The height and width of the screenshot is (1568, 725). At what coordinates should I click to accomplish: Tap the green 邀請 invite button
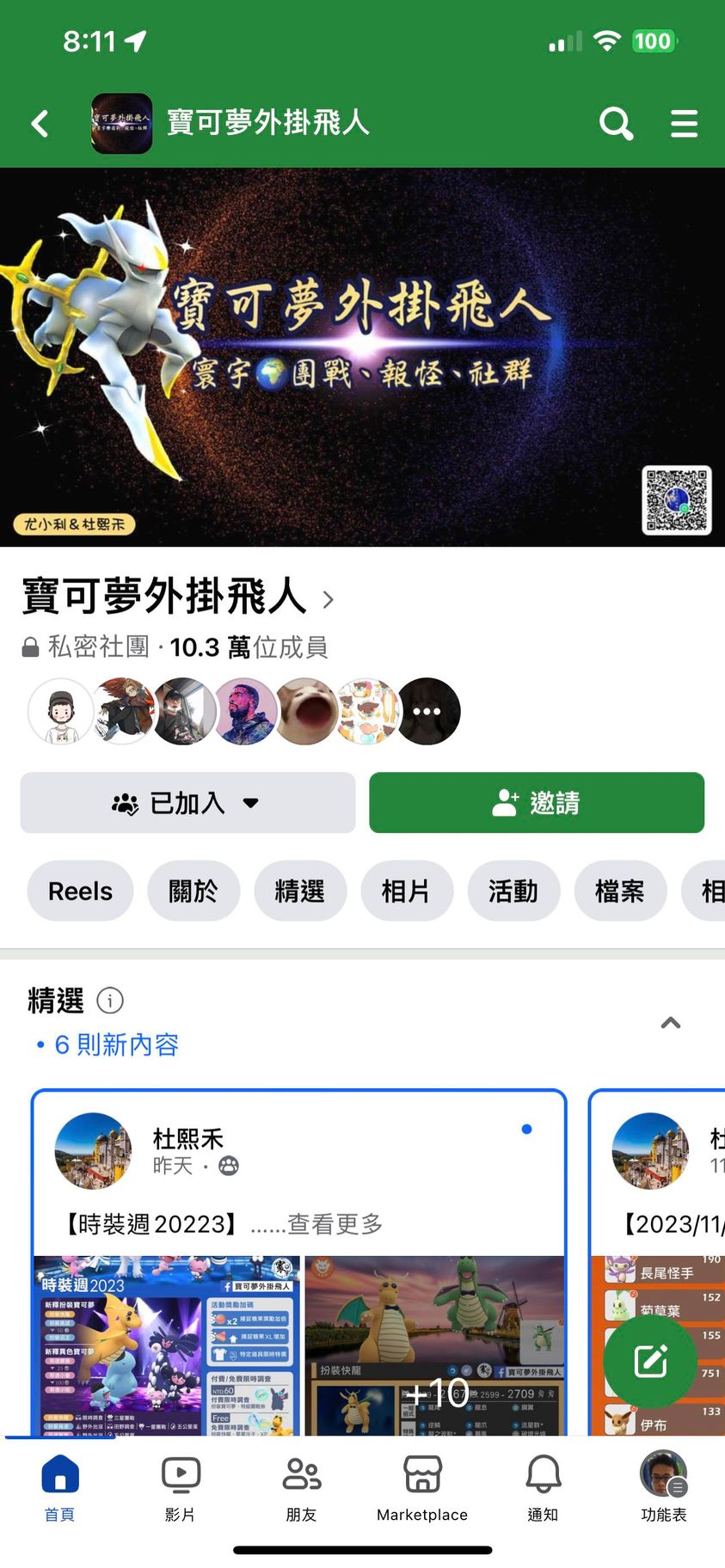pyautogui.click(x=537, y=803)
